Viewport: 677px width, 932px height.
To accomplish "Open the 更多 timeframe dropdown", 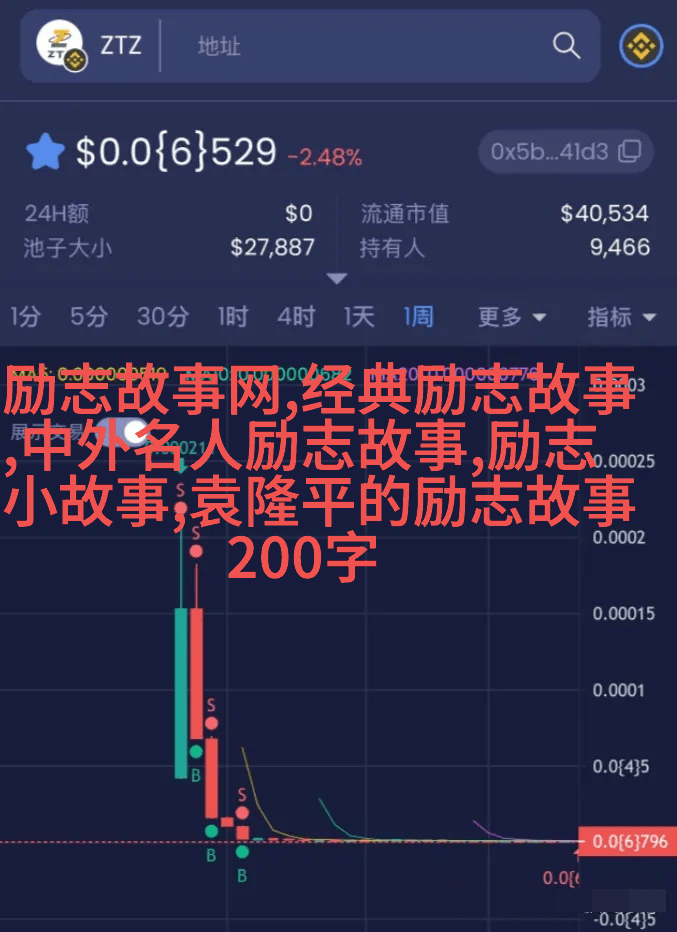I will click(x=511, y=317).
